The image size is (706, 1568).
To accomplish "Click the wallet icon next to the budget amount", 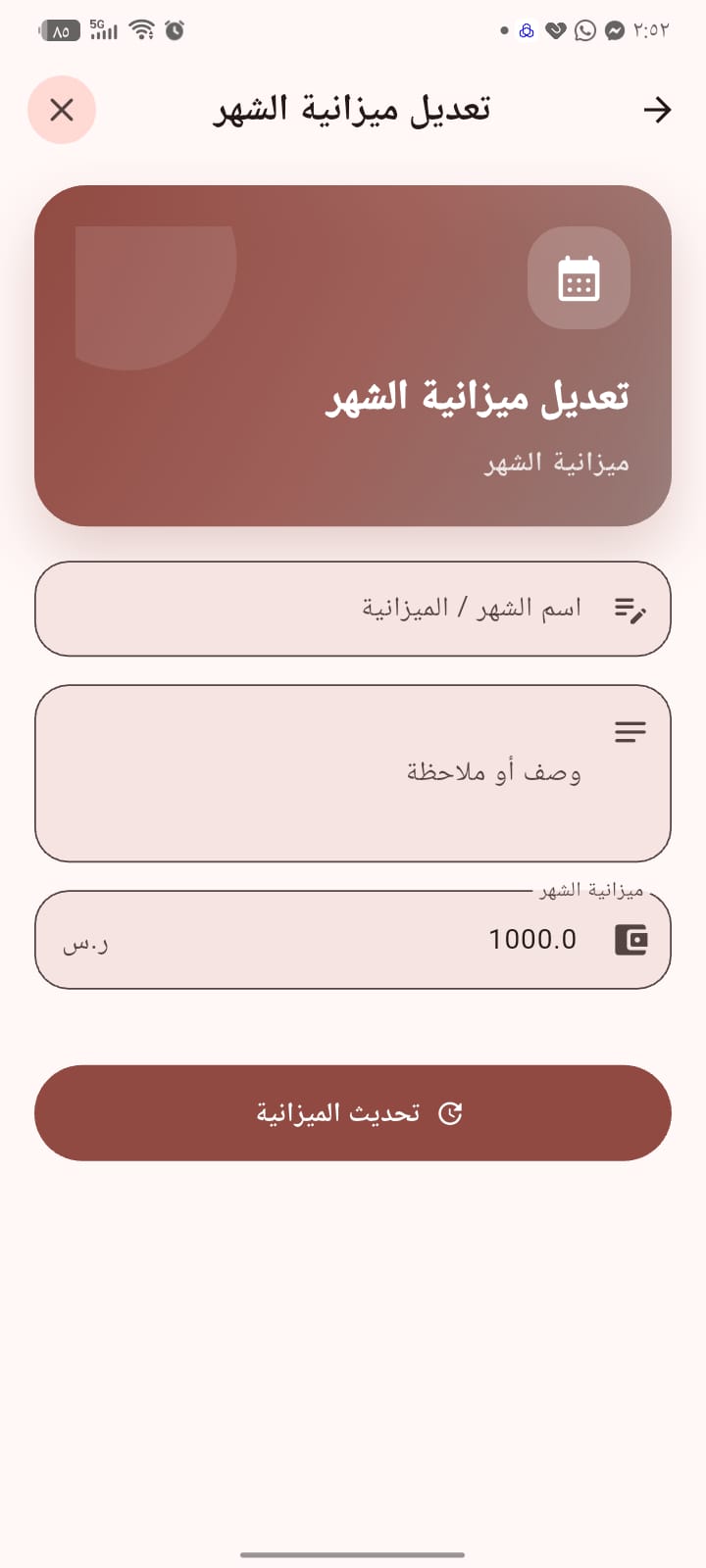I will click(633, 939).
